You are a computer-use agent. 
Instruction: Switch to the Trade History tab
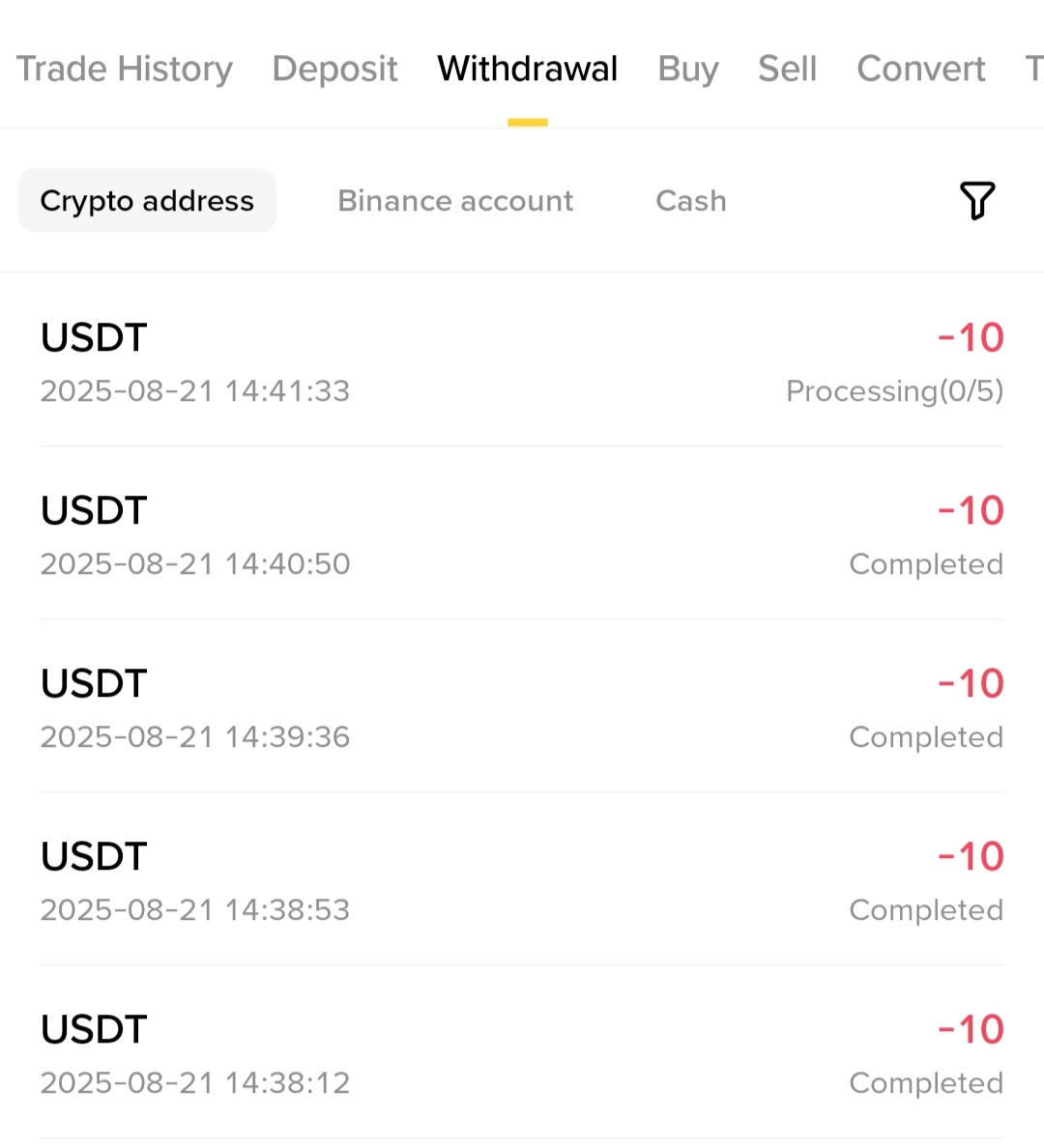coord(125,69)
